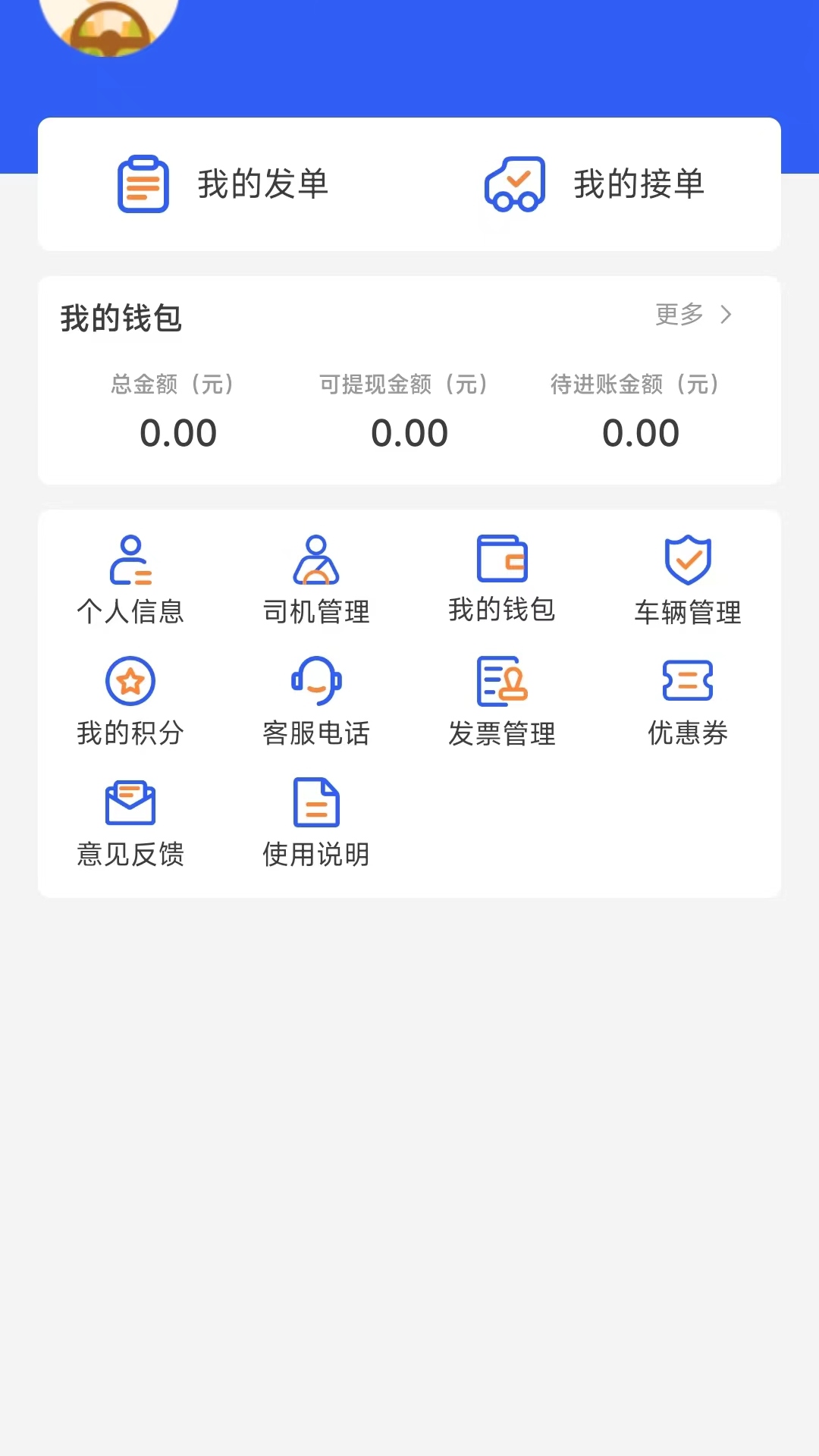Open the 我的钱包 section title

[122, 318]
